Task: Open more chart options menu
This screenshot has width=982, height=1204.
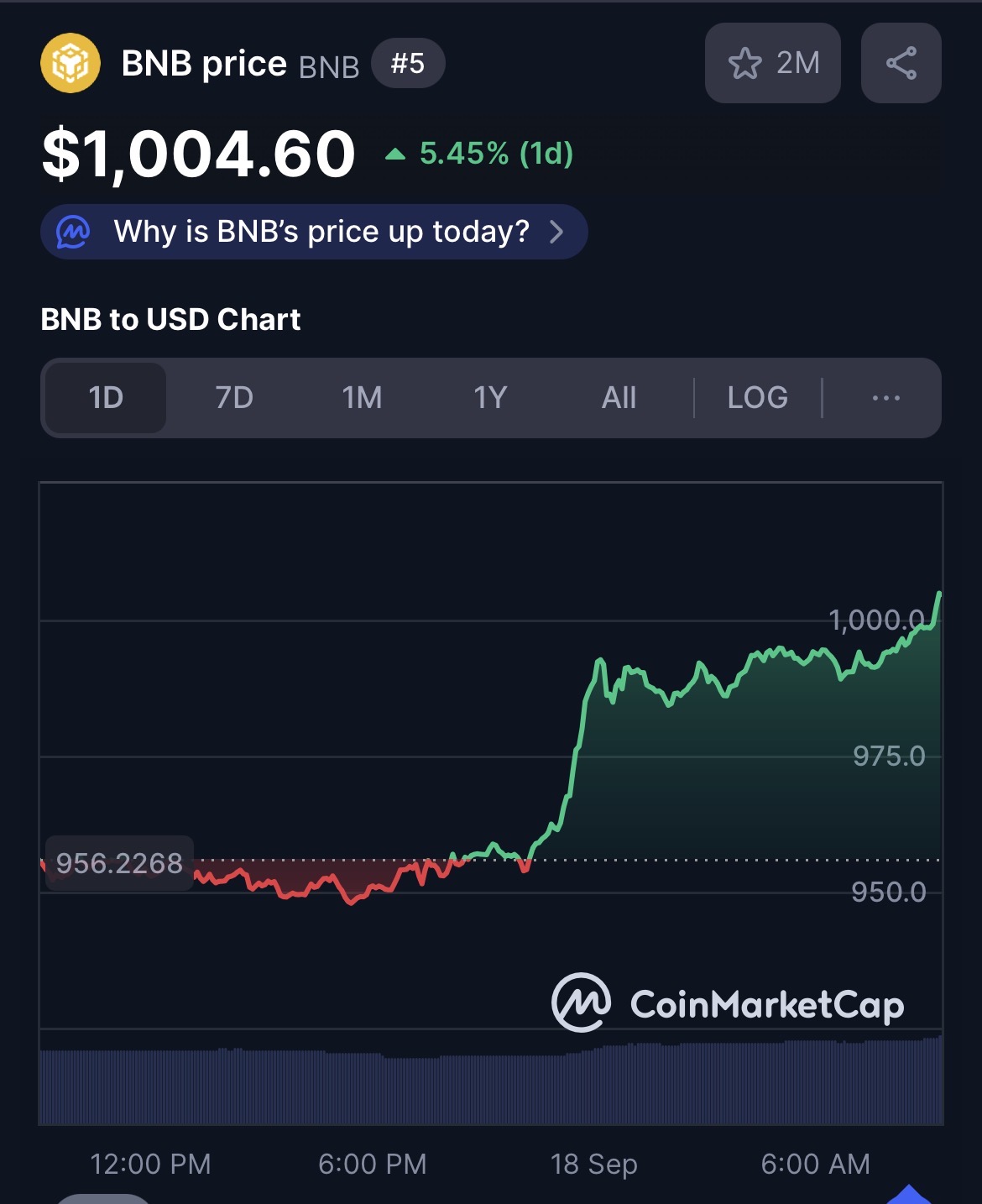Action: [885, 398]
